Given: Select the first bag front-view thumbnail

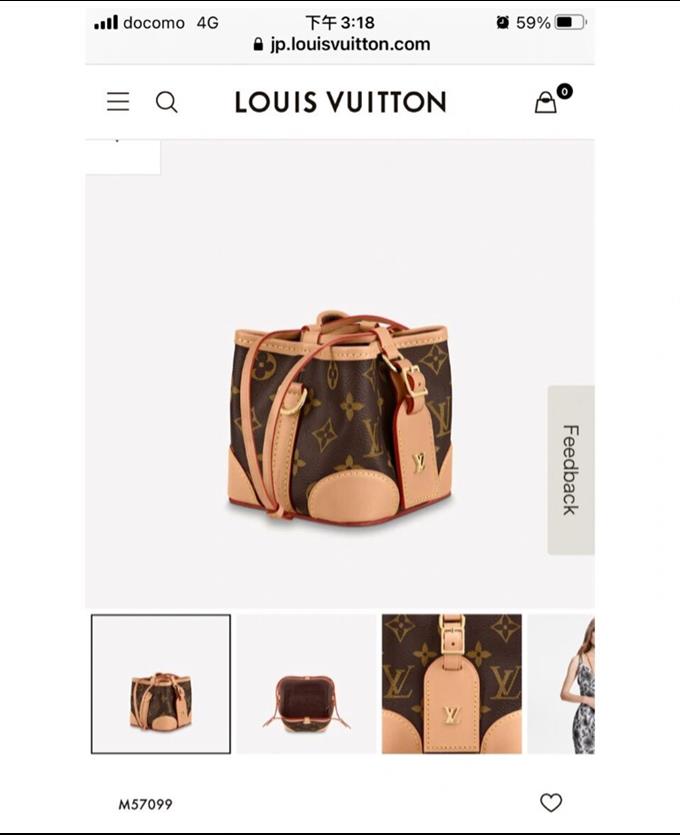Looking at the screenshot, I should point(161,684).
